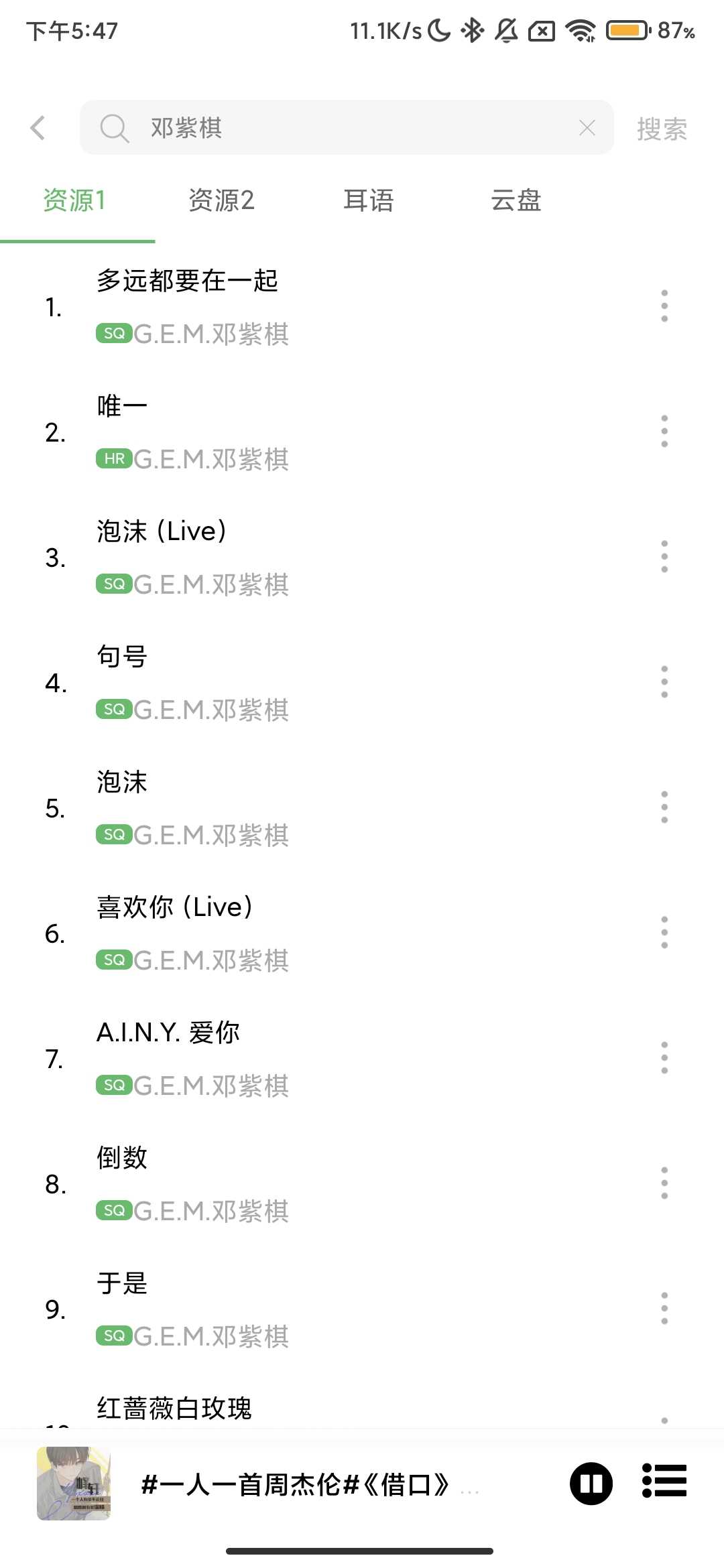Switch to the 资源2 tab
Screen dimensions: 724x1568
click(x=221, y=200)
